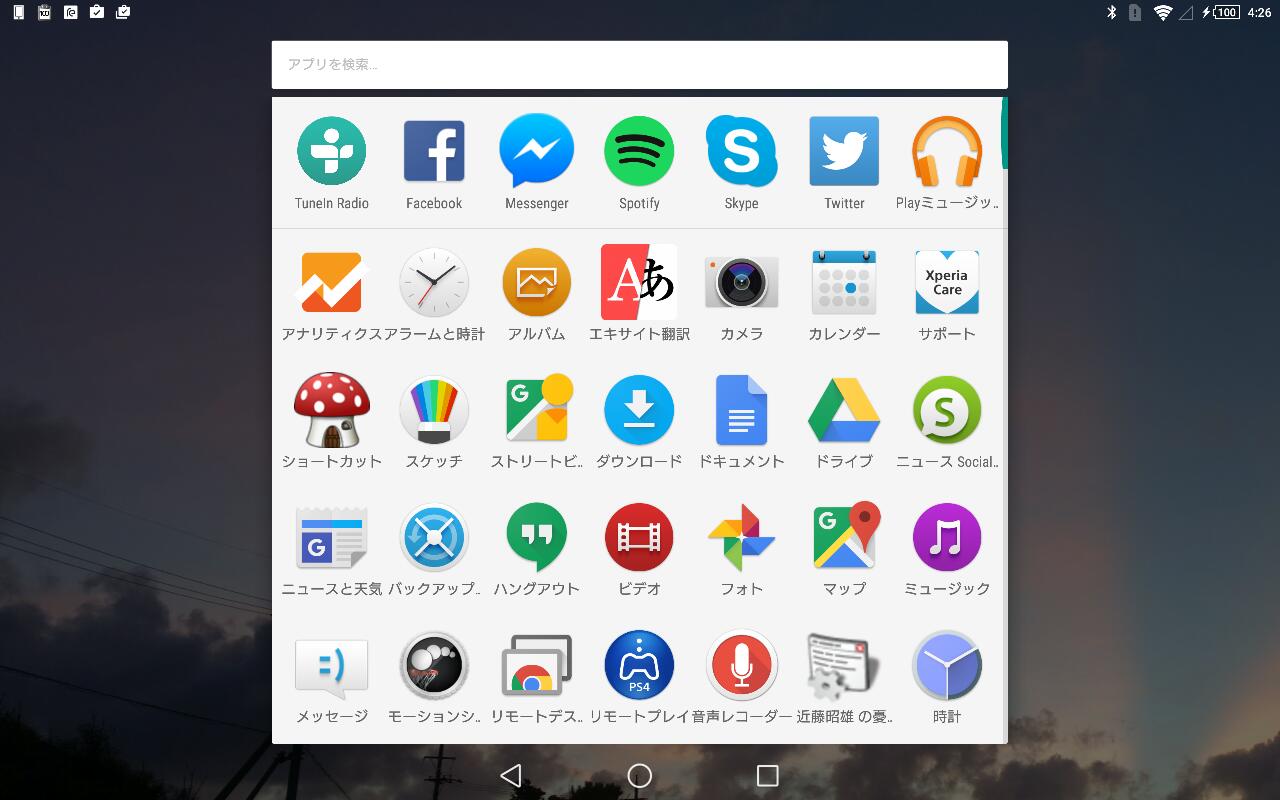The width and height of the screenshot is (1280, 800).
Task: Launch Facebook
Action: pos(434,152)
